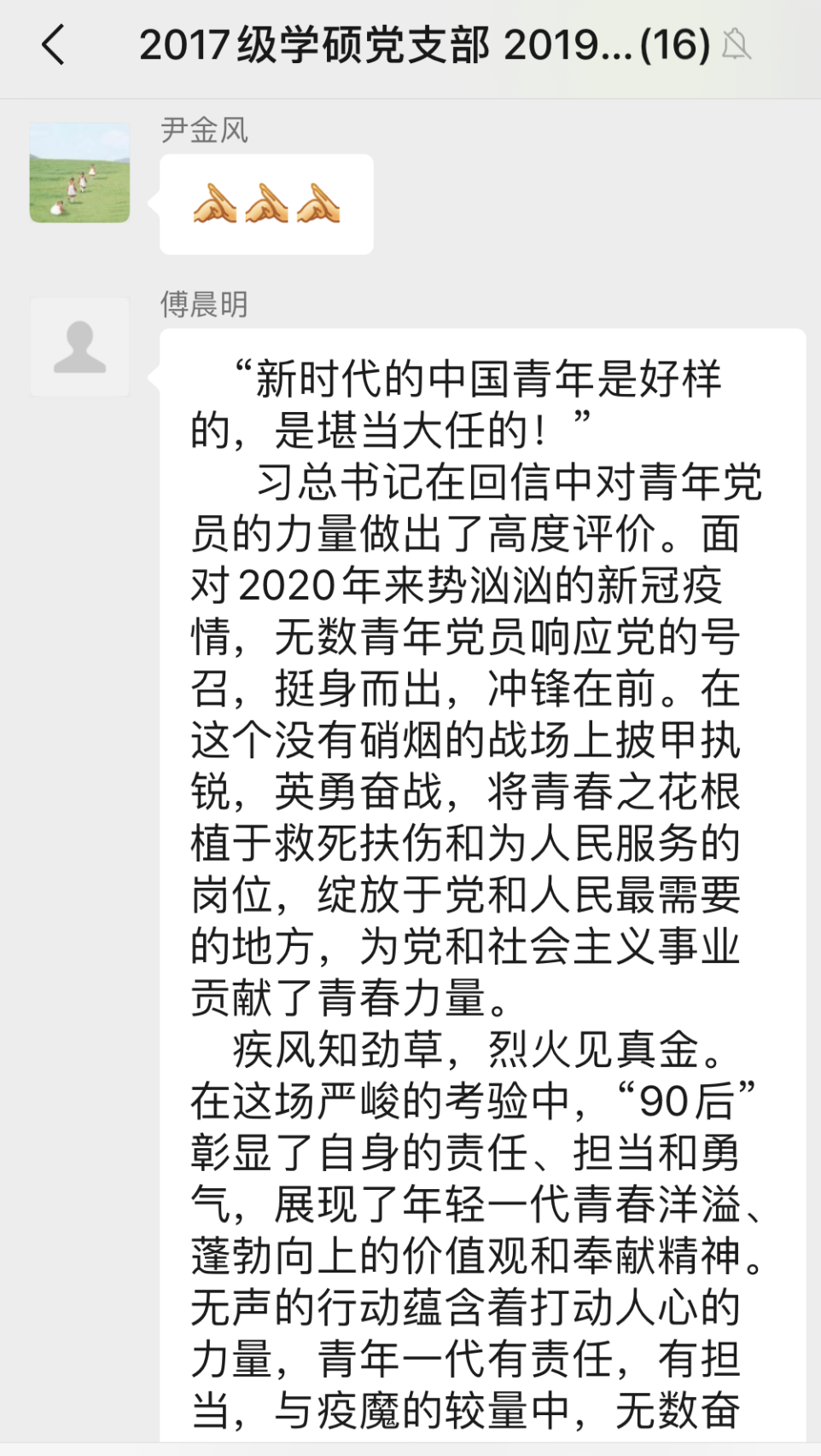Open 尹金风's profile avatar
This screenshot has width=821, height=1456.
click(x=79, y=172)
